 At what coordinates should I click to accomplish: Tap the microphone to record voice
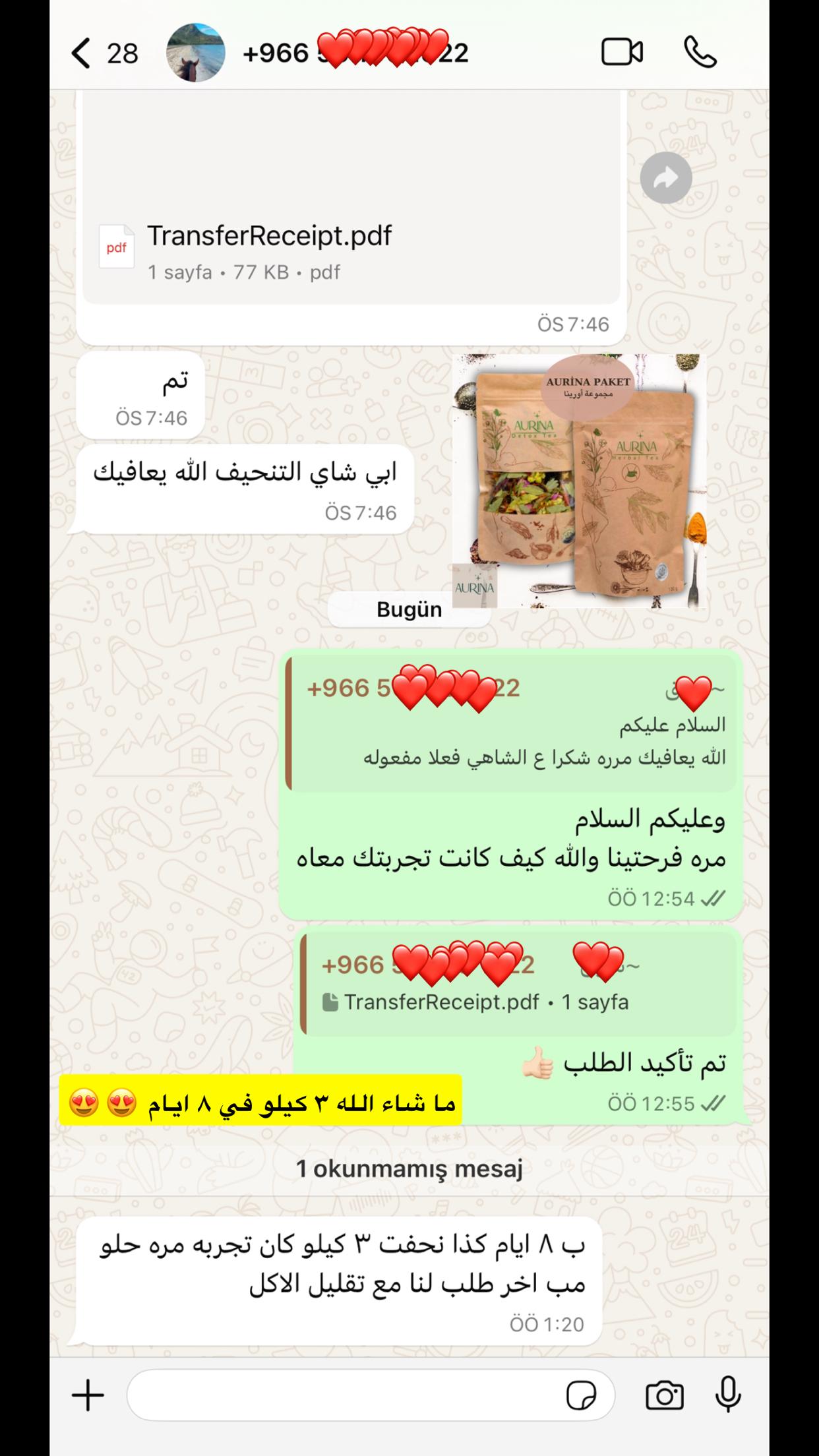point(727,1396)
